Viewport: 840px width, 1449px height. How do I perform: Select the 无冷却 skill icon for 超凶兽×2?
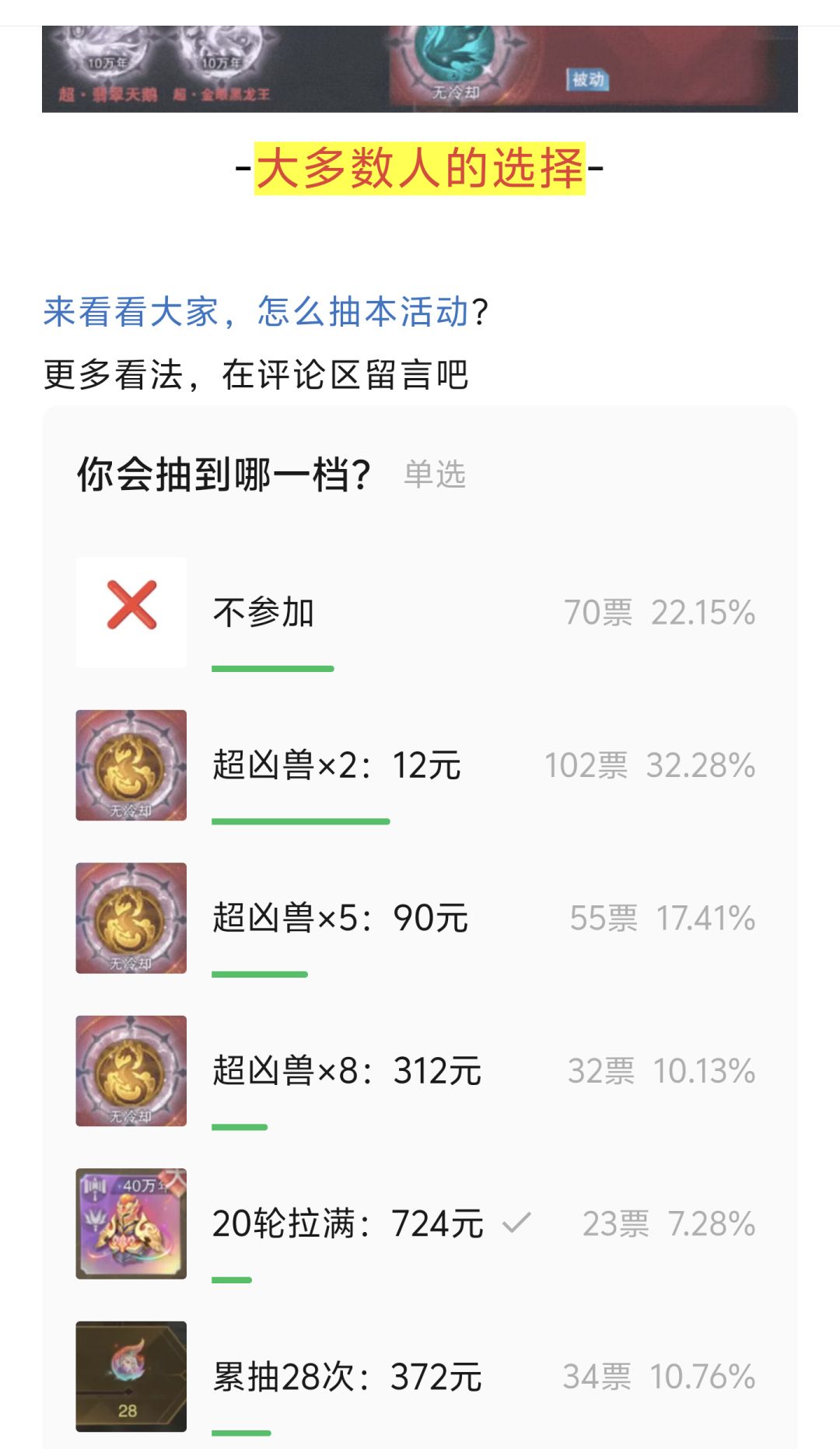coord(131,766)
